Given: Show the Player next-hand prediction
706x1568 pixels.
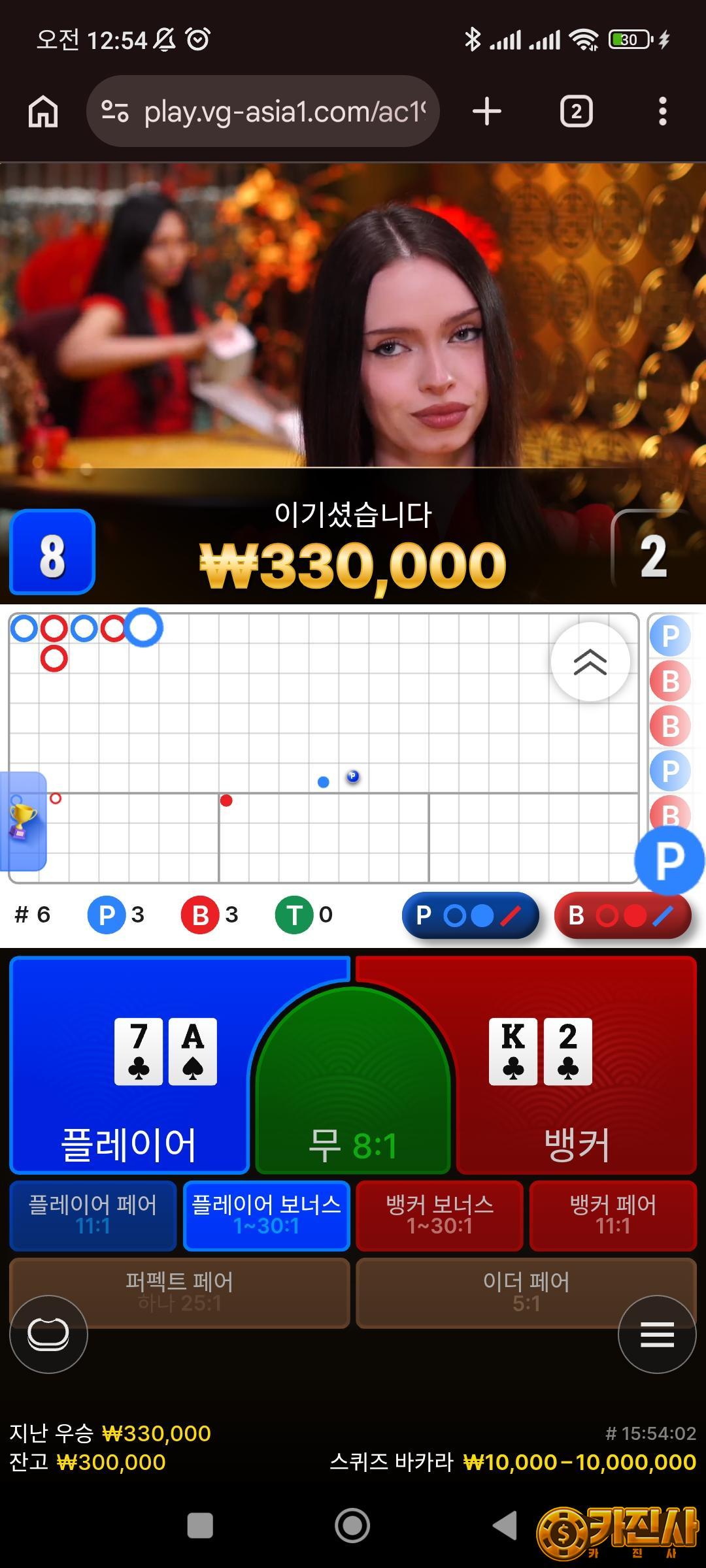Looking at the screenshot, I should (x=470, y=915).
